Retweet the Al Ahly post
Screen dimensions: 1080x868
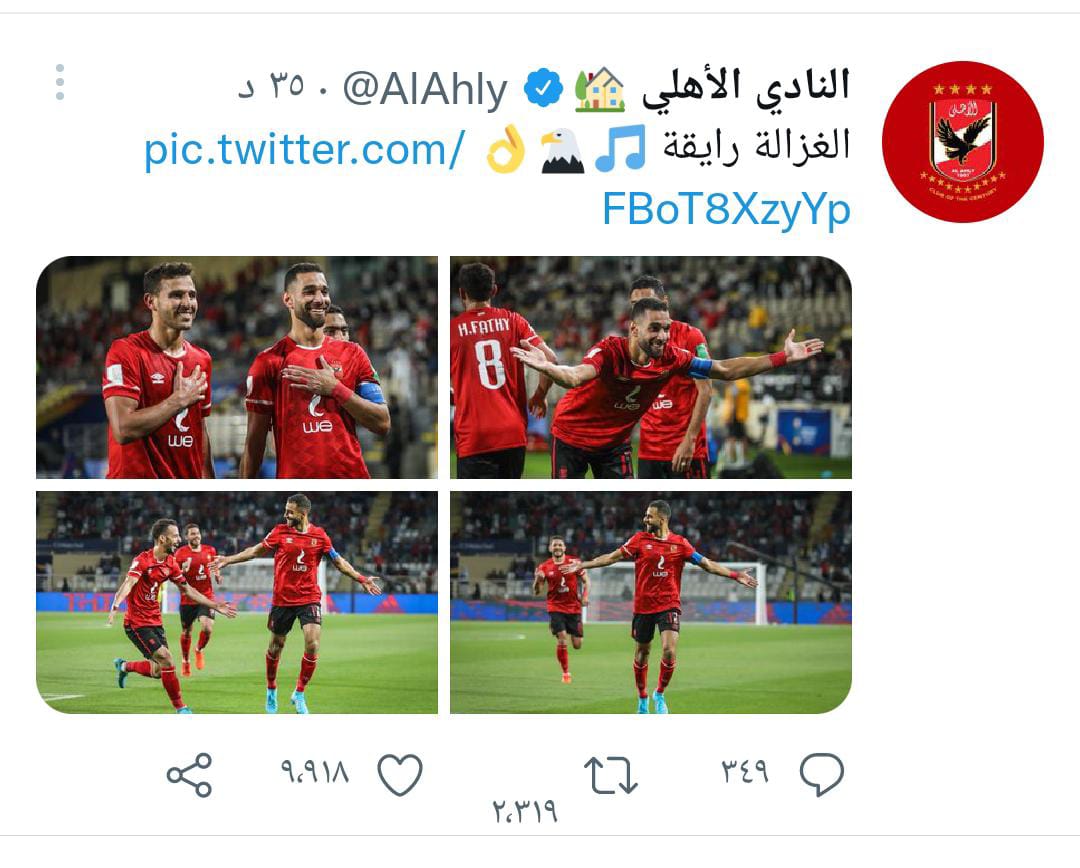pos(610,775)
